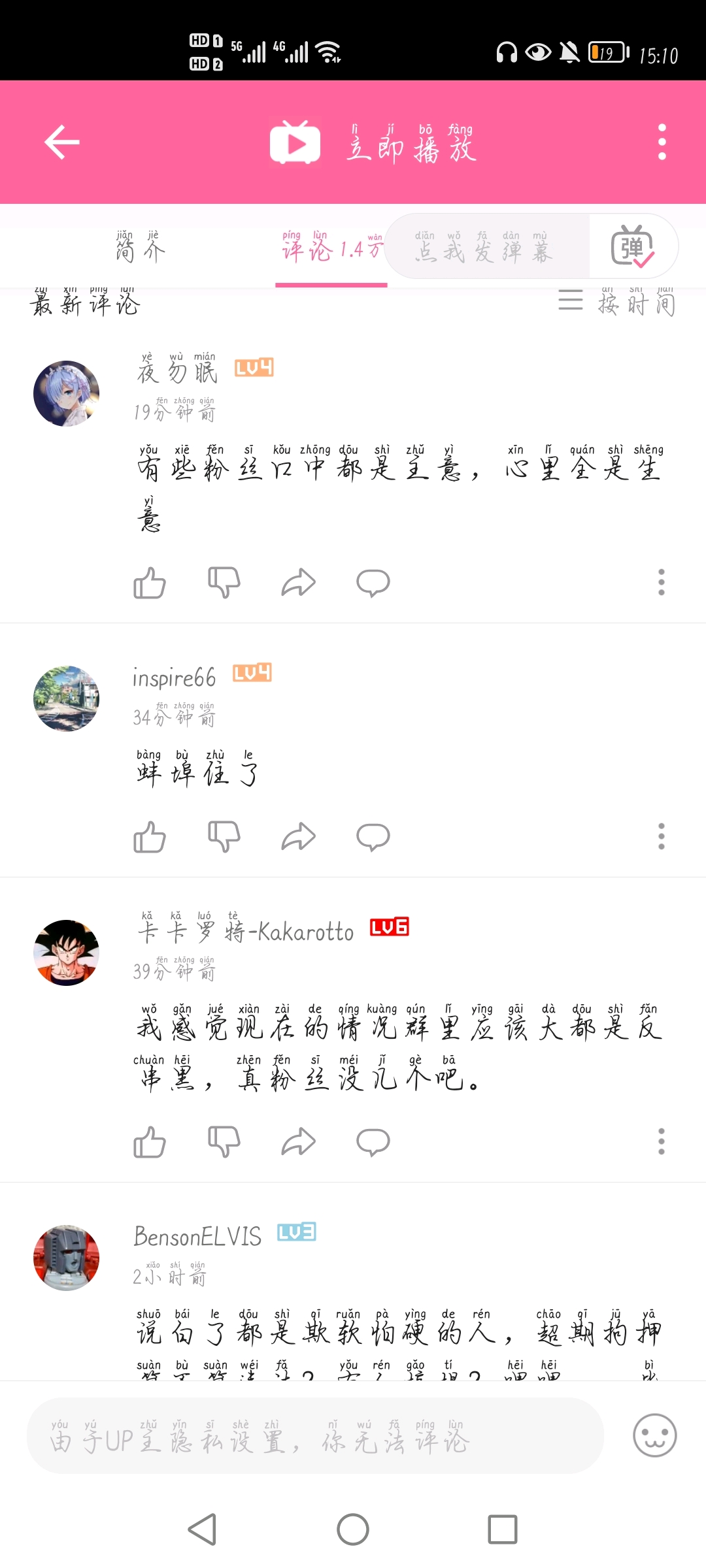Open the top-right overflow menu
706x1568 pixels.
pos(662,142)
